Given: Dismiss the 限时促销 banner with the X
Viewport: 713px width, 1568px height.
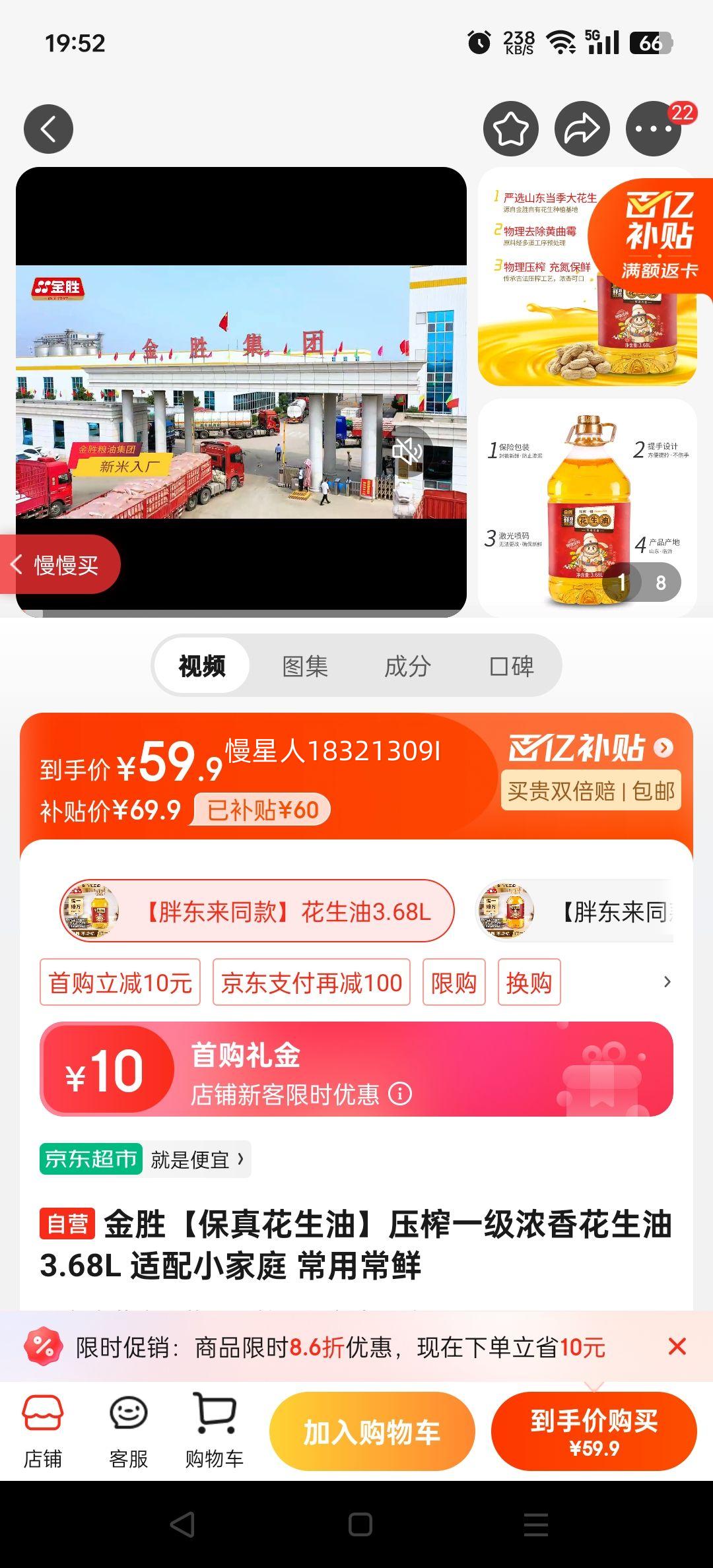Looking at the screenshot, I should click(679, 1346).
